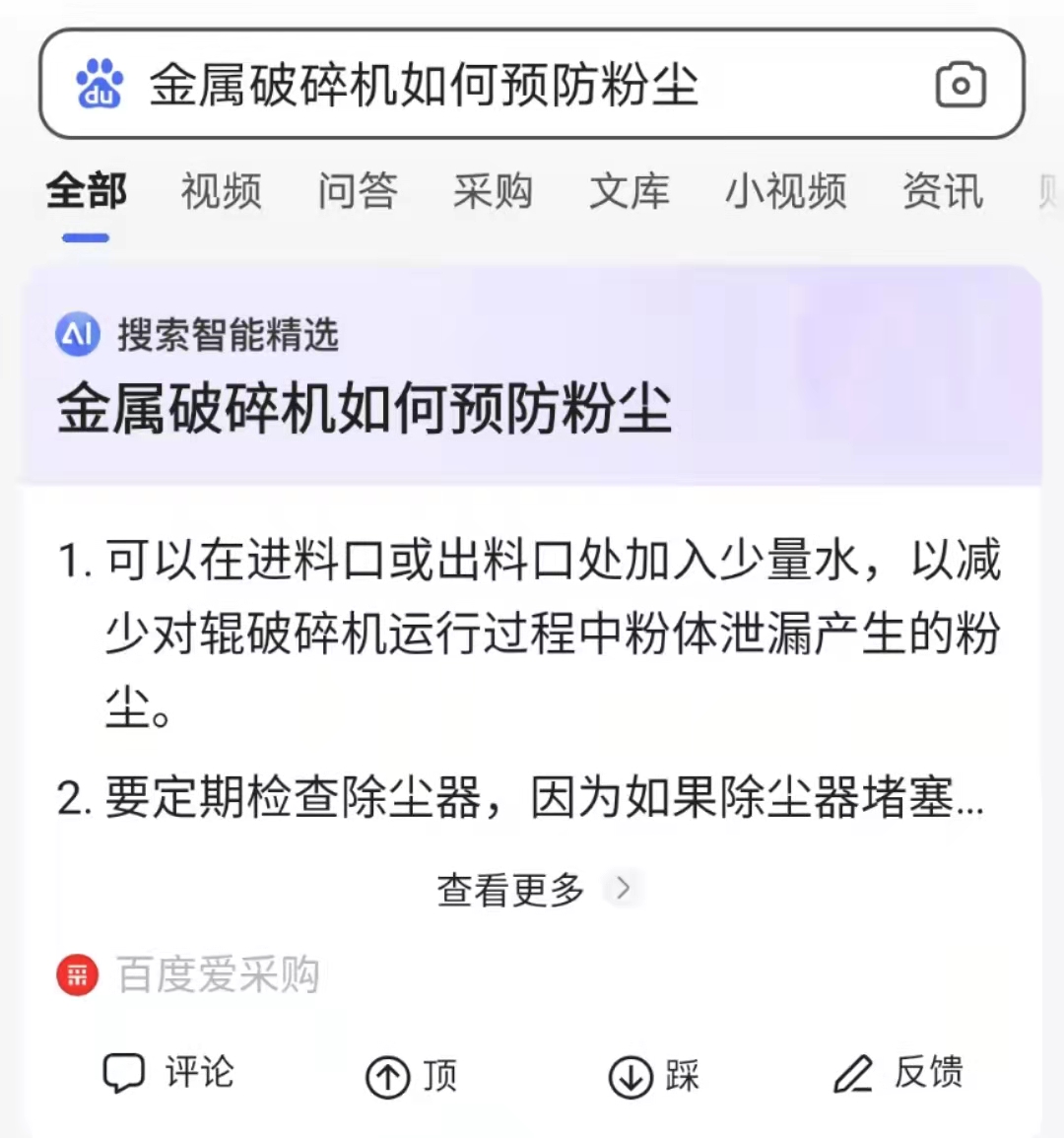Open the camera image search
The height and width of the screenshot is (1138, 1064).
coord(961,85)
